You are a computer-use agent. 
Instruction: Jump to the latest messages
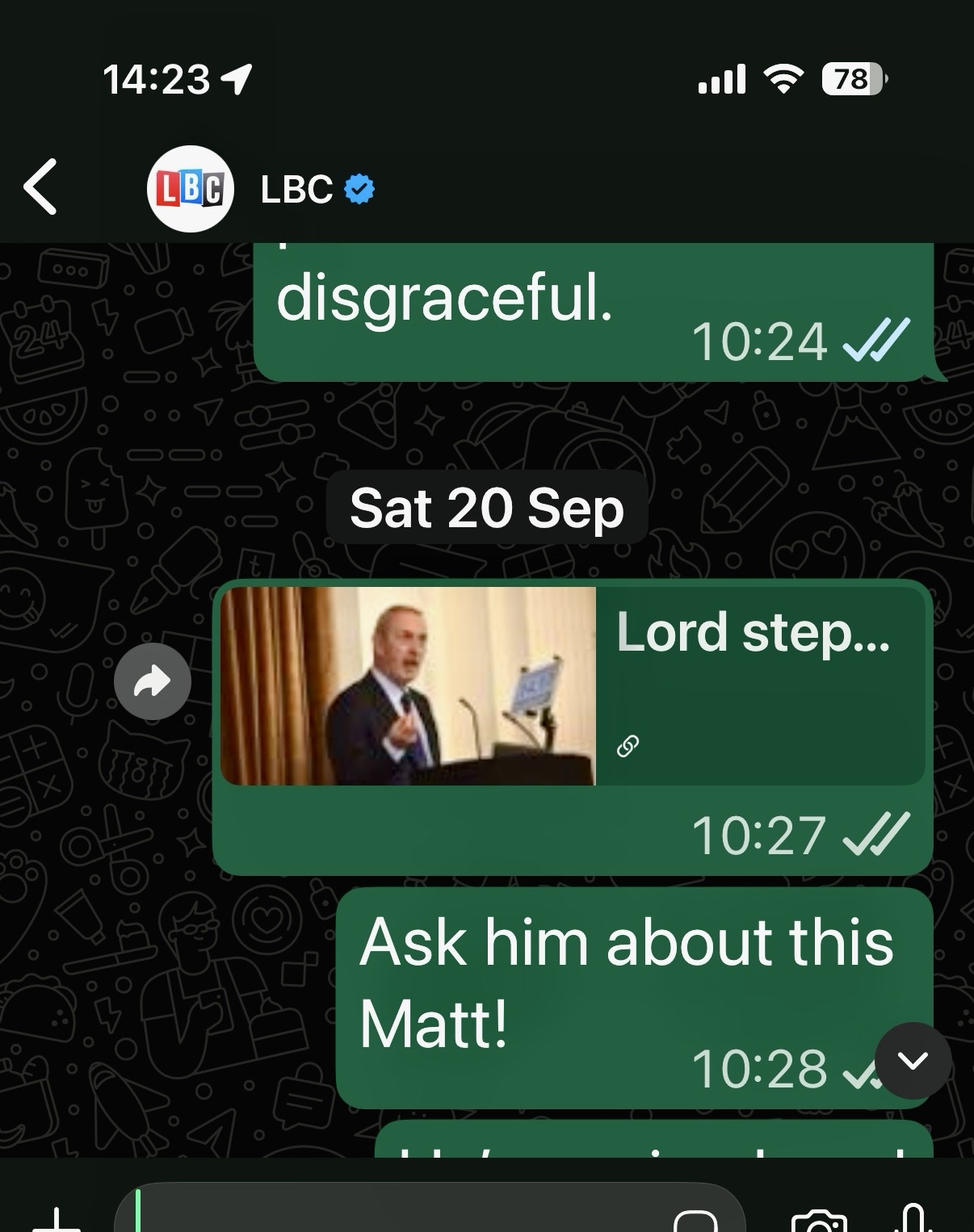913,1060
